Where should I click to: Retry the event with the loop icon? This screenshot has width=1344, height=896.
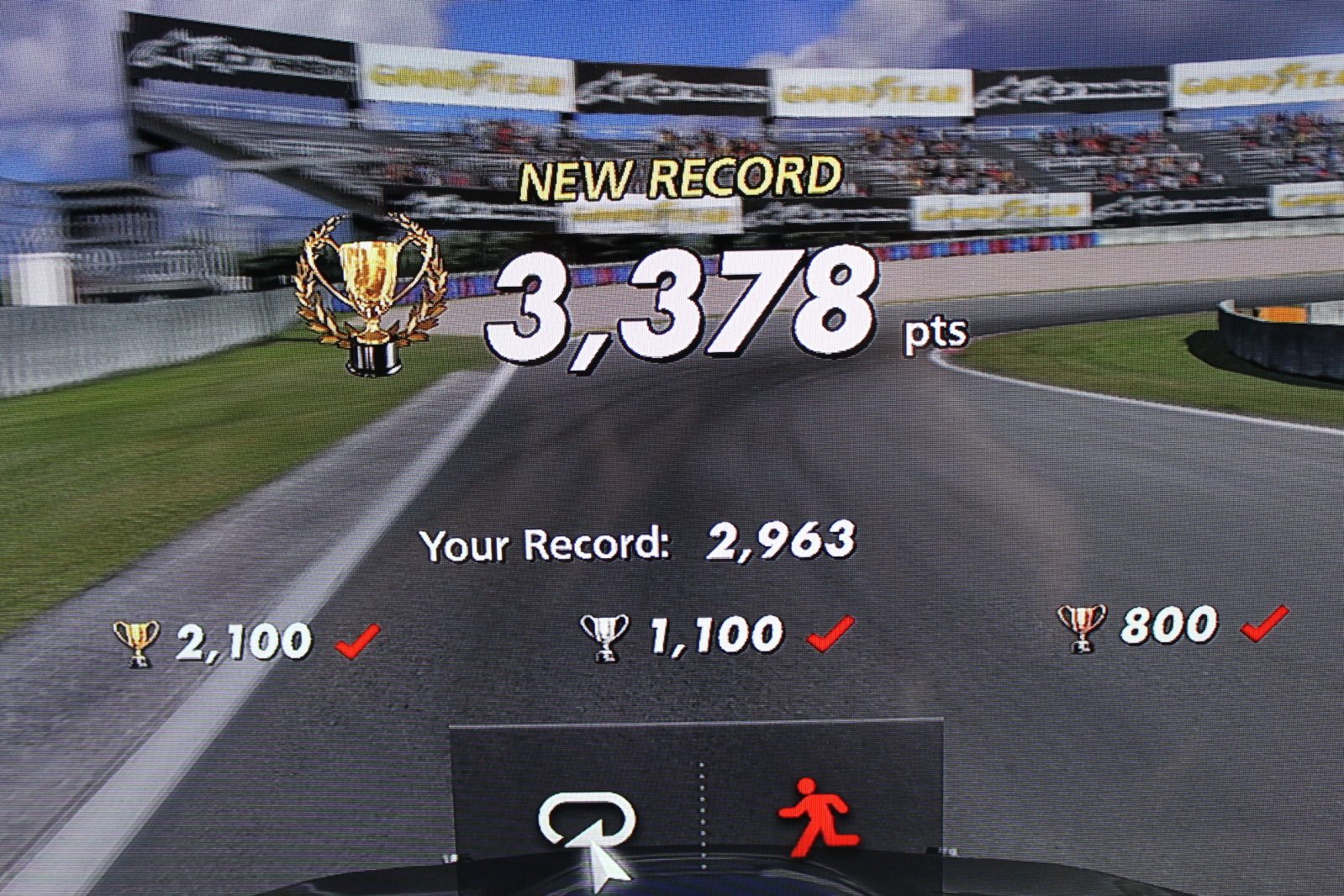click(586, 818)
